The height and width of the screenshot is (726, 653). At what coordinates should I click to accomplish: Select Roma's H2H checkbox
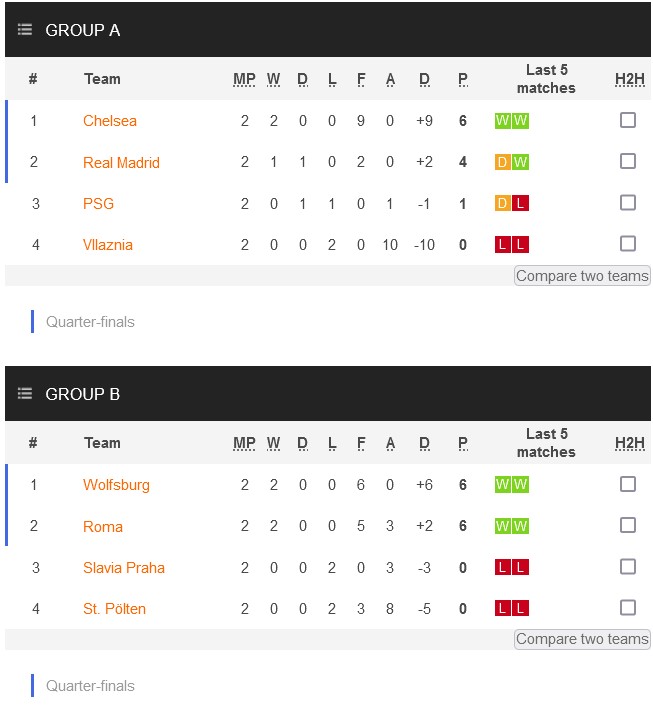628,525
